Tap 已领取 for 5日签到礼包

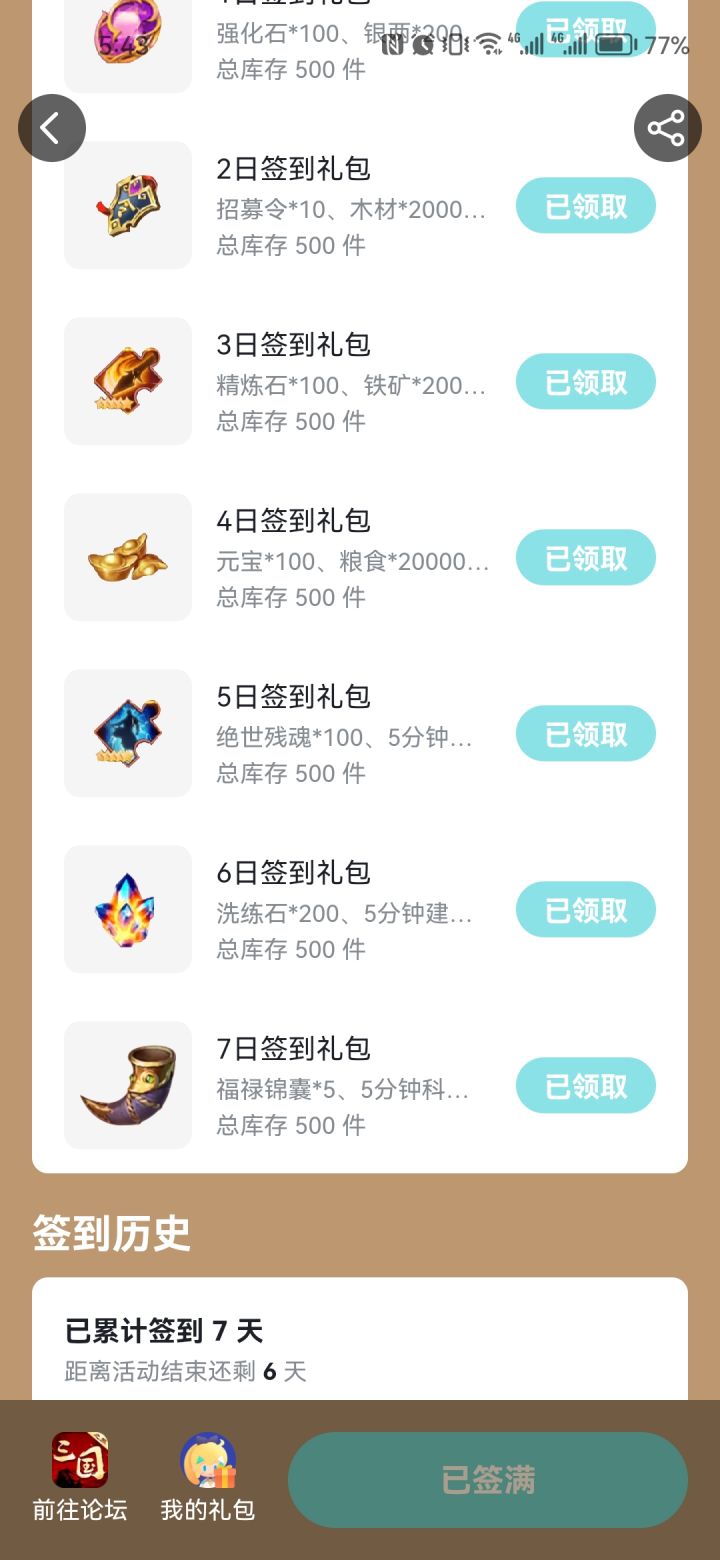point(586,734)
